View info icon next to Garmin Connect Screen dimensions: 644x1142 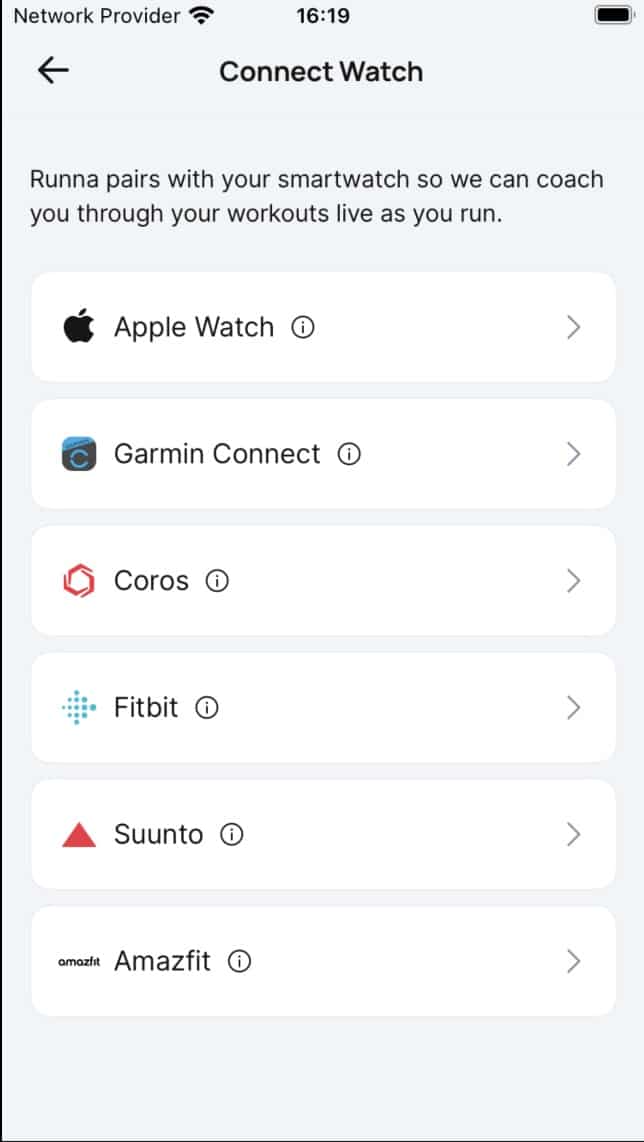(x=349, y=454)
